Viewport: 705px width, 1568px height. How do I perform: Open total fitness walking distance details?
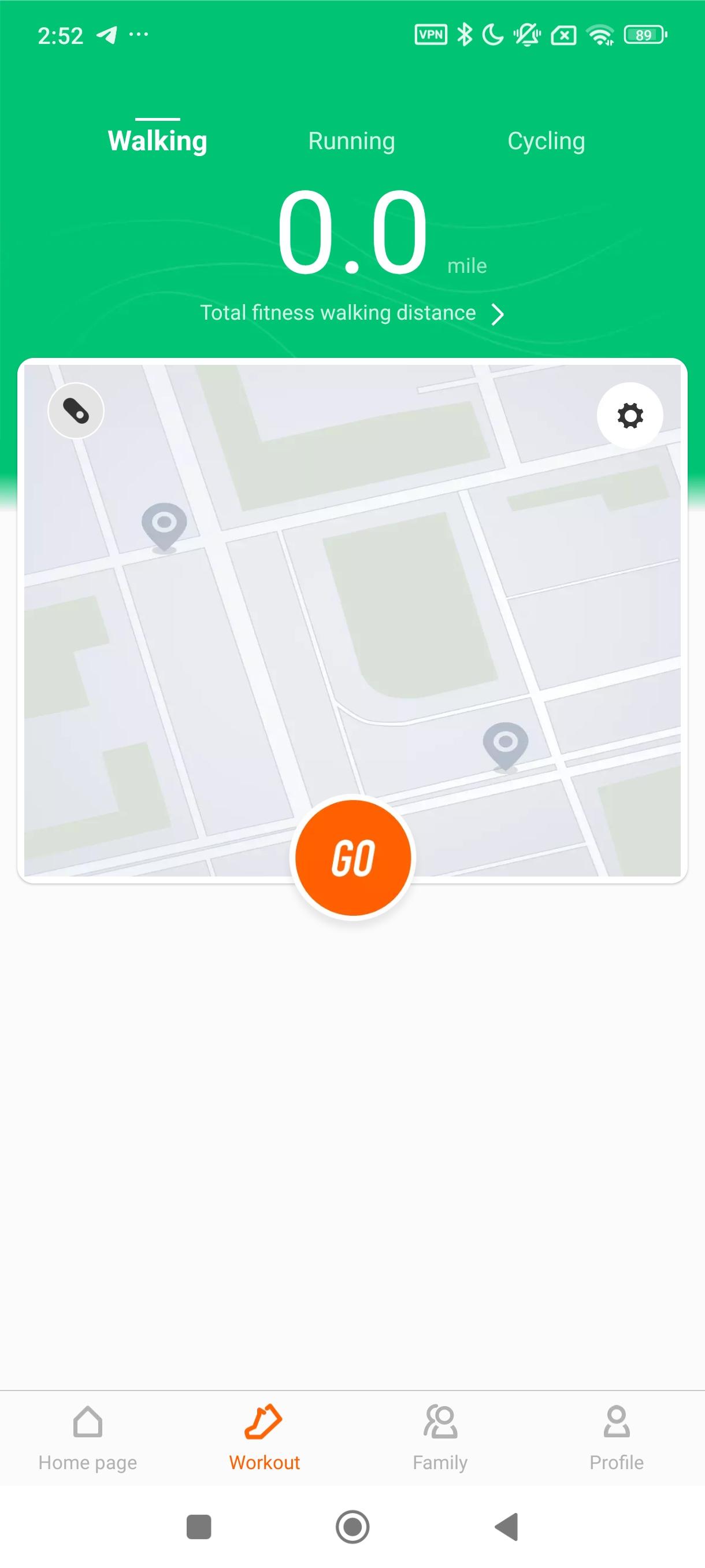click(x=352, y=313)
